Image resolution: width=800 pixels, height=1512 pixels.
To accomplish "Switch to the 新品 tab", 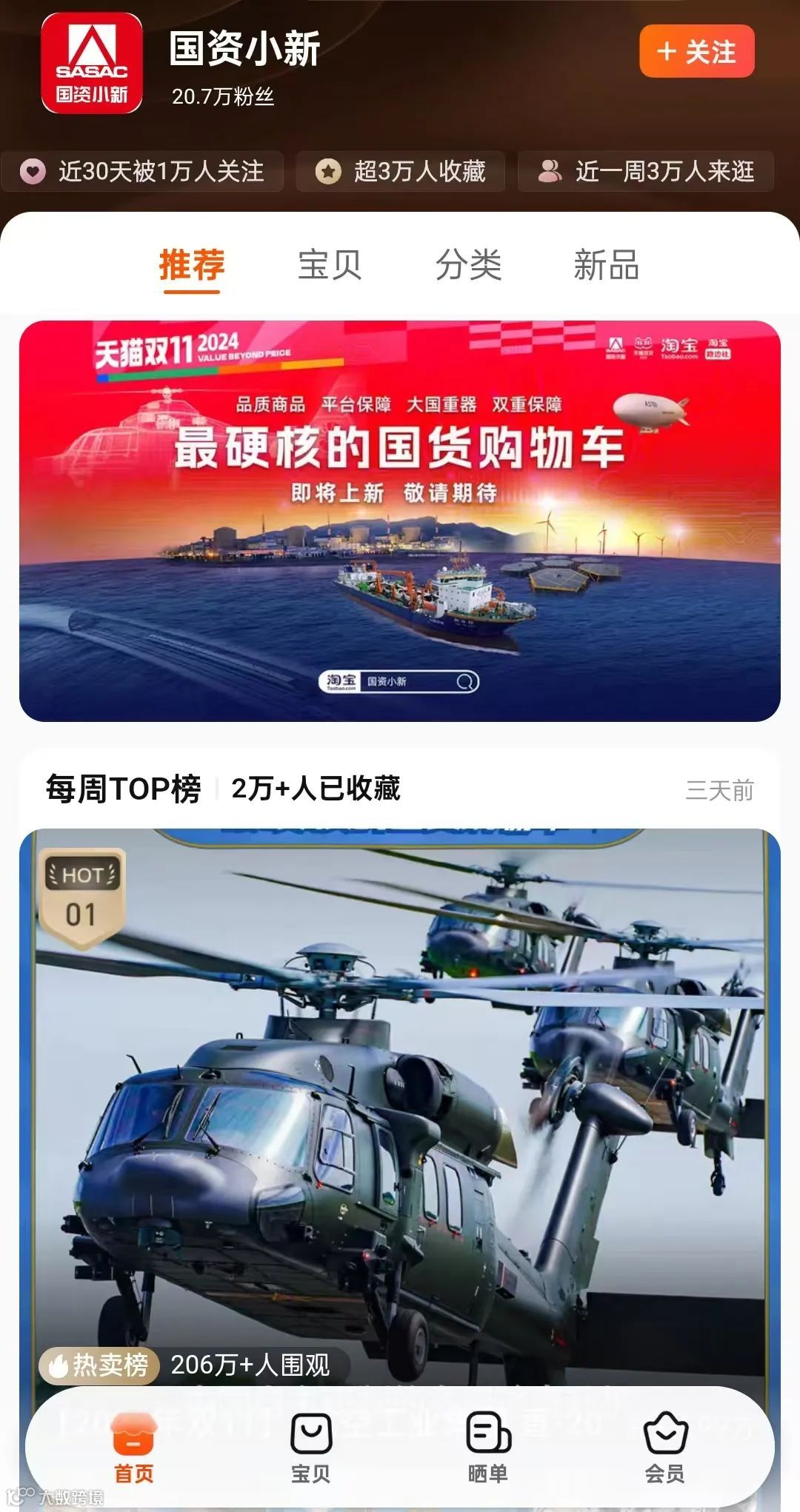I will pyautogui.click(x=605, y=267).
